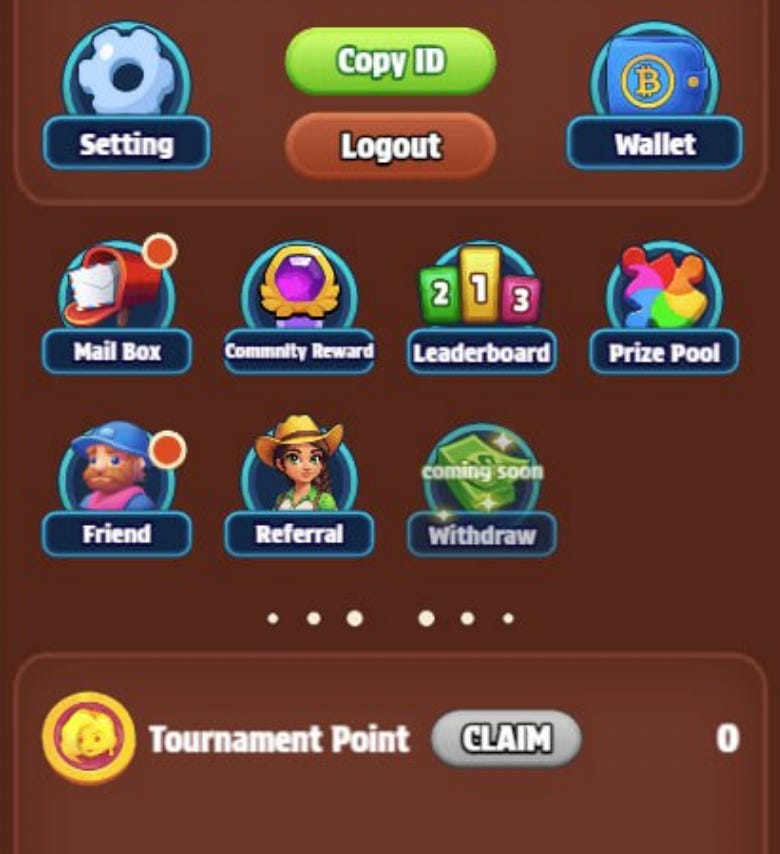Tap the Copy ID button
This screenshot has width=780, height=854.
pyautogui.click(x=390, y=61)
